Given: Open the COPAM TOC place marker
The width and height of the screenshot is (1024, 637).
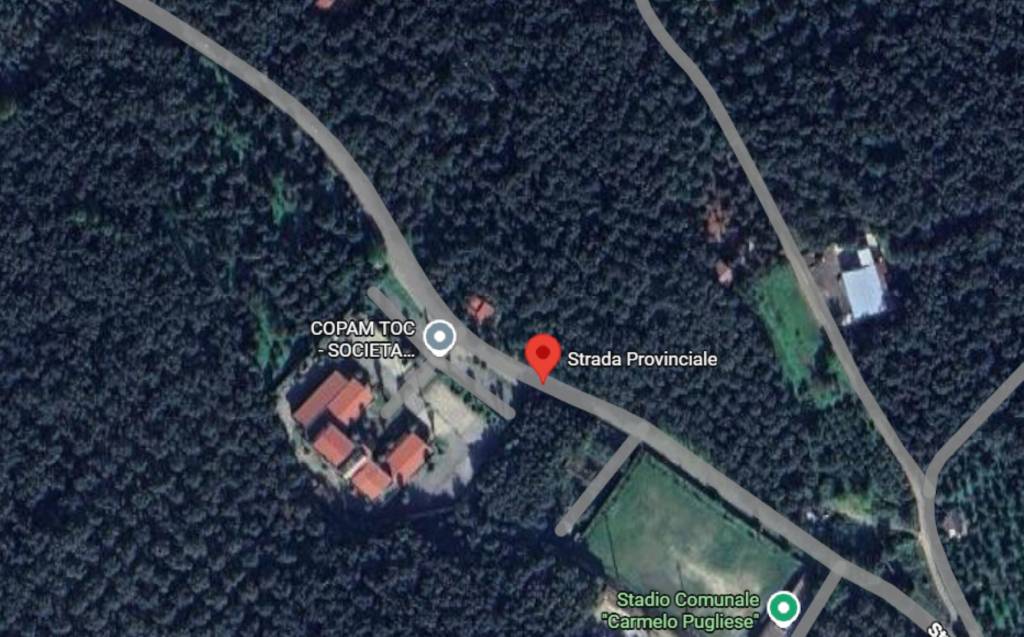Looking at the screenshot, I should click(x=439, y=337).
